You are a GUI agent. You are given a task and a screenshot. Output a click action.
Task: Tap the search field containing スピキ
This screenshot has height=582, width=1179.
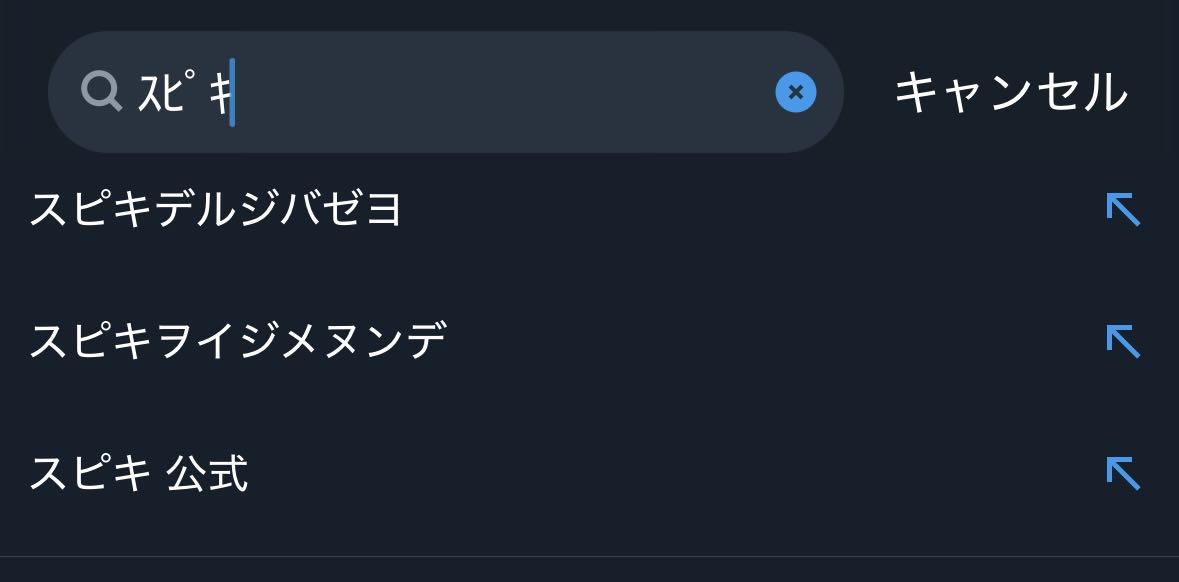coord(445,92)
